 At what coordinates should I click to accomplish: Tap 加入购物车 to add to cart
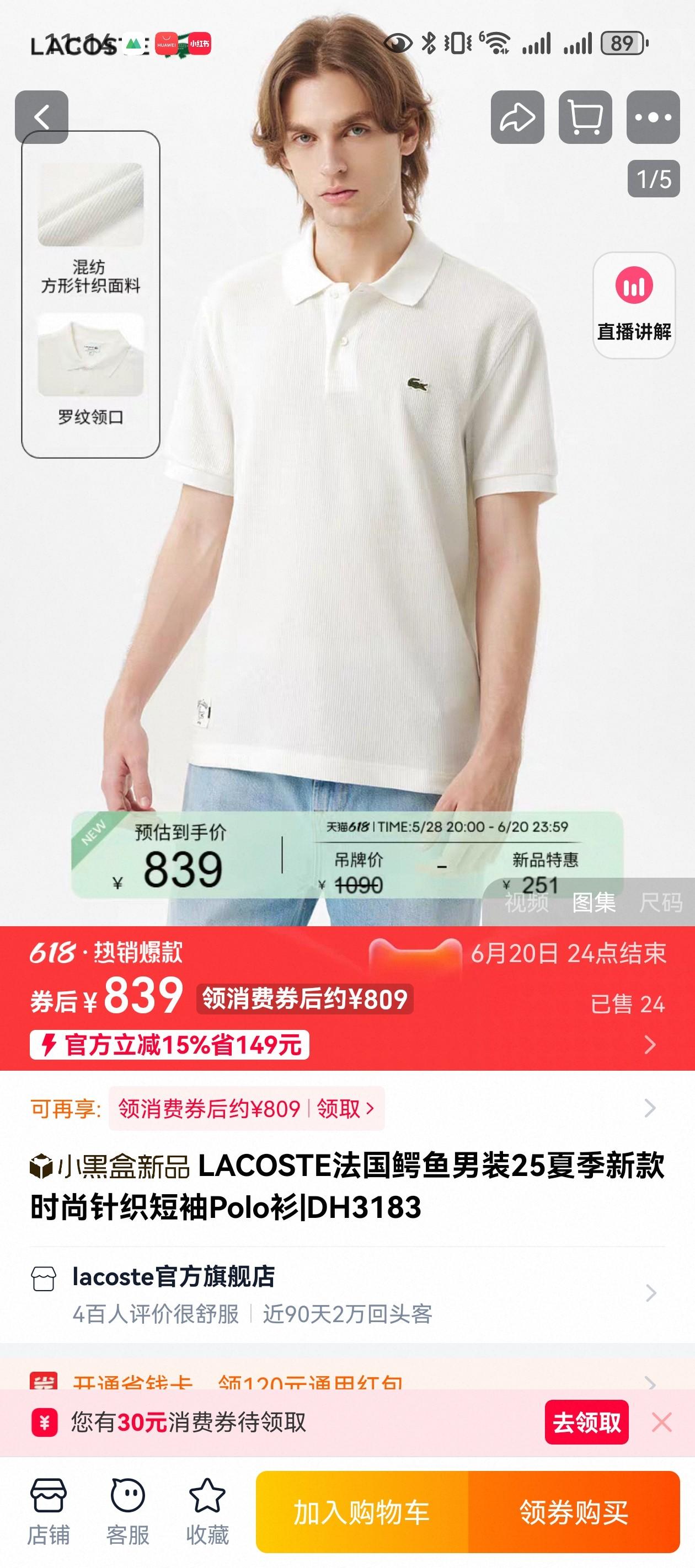[x=362, y=1512]
